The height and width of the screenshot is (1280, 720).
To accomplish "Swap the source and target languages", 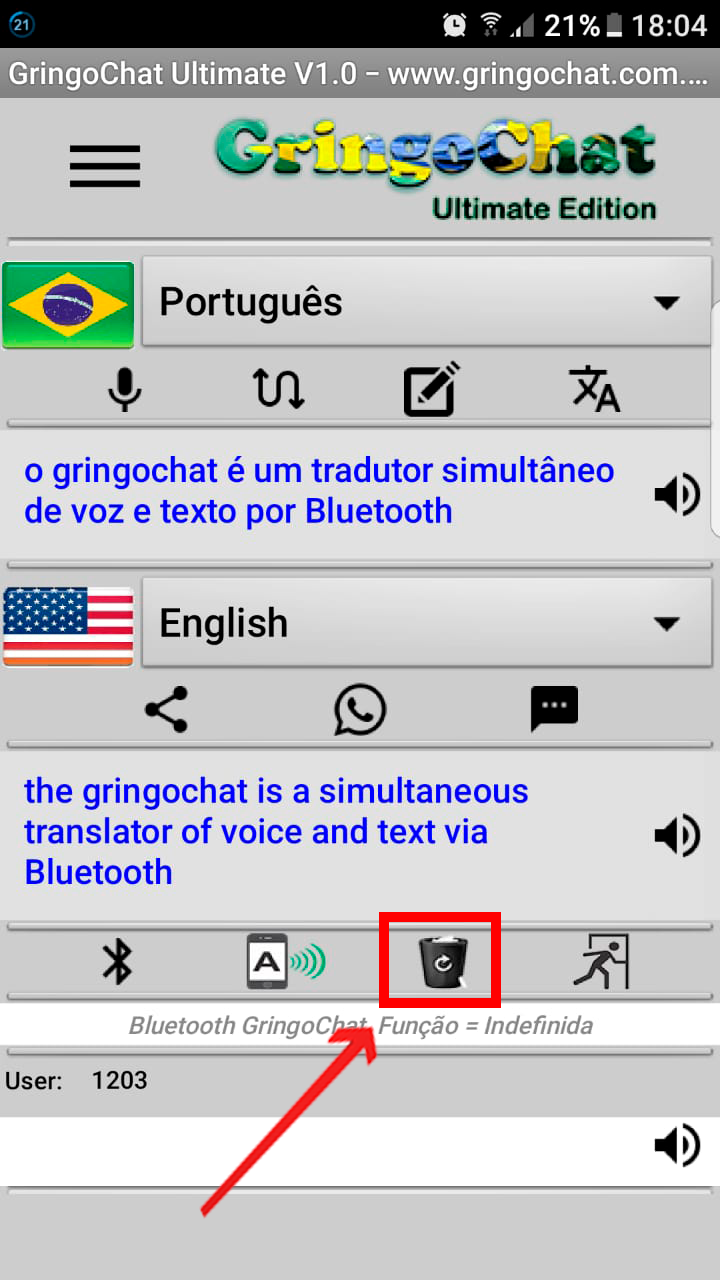I will [x=278, y=389].
